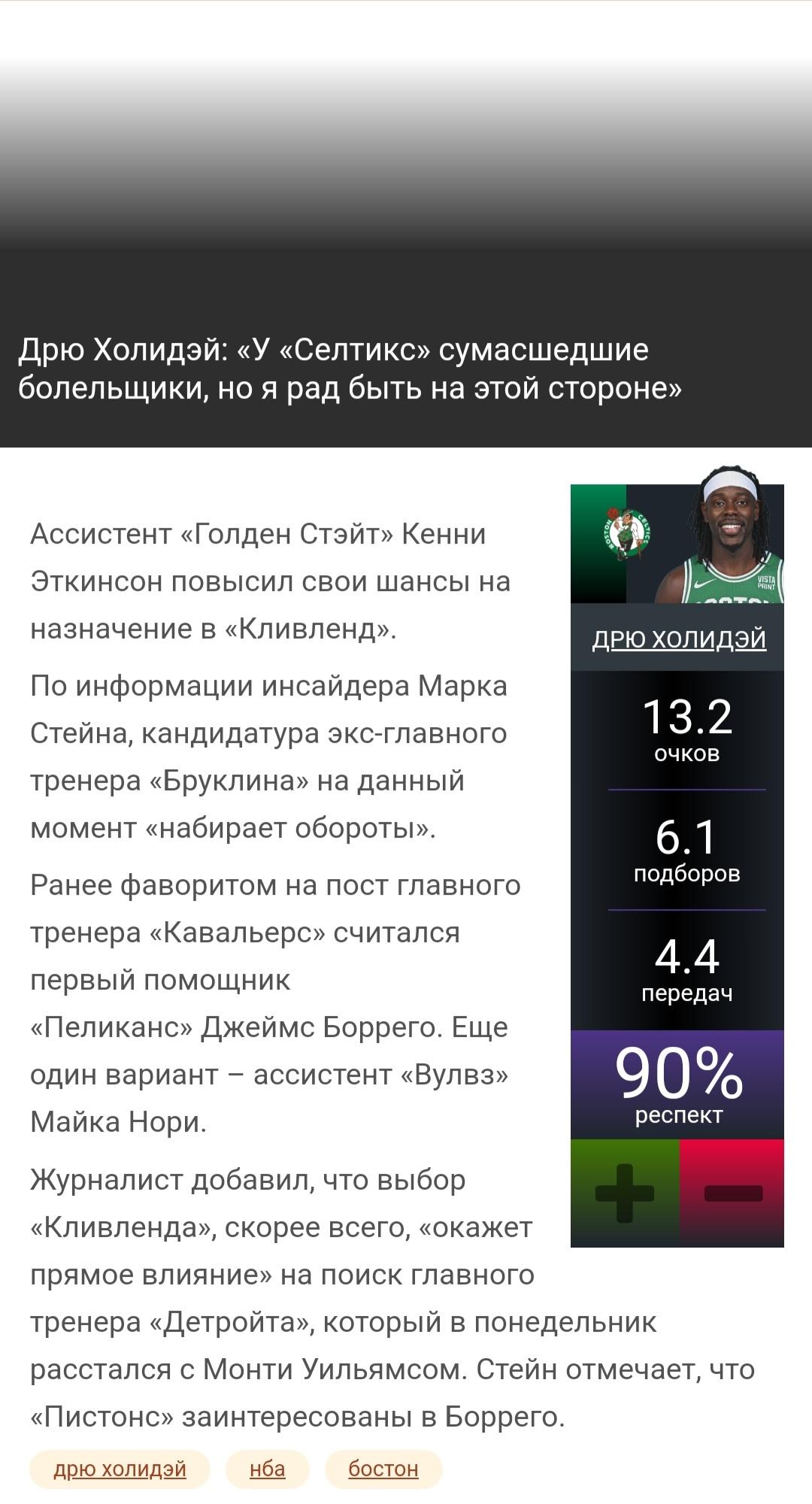Screen dimensions: 812x1504
Task: Open the ДРЮ ХОЛИДЭЙ player link
Action: 679,638
